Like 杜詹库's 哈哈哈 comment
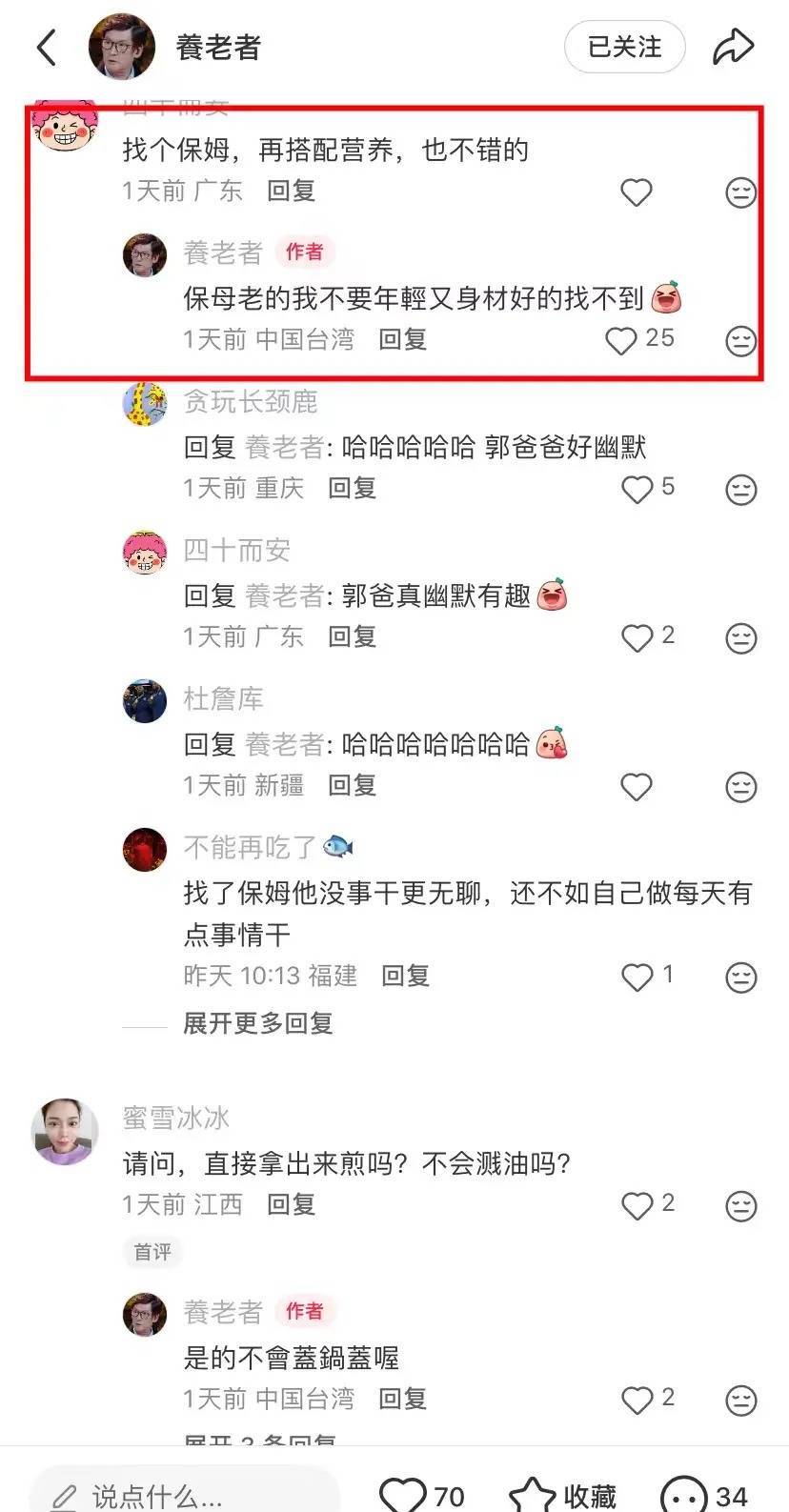The image size is (789, 1512). 636,787
